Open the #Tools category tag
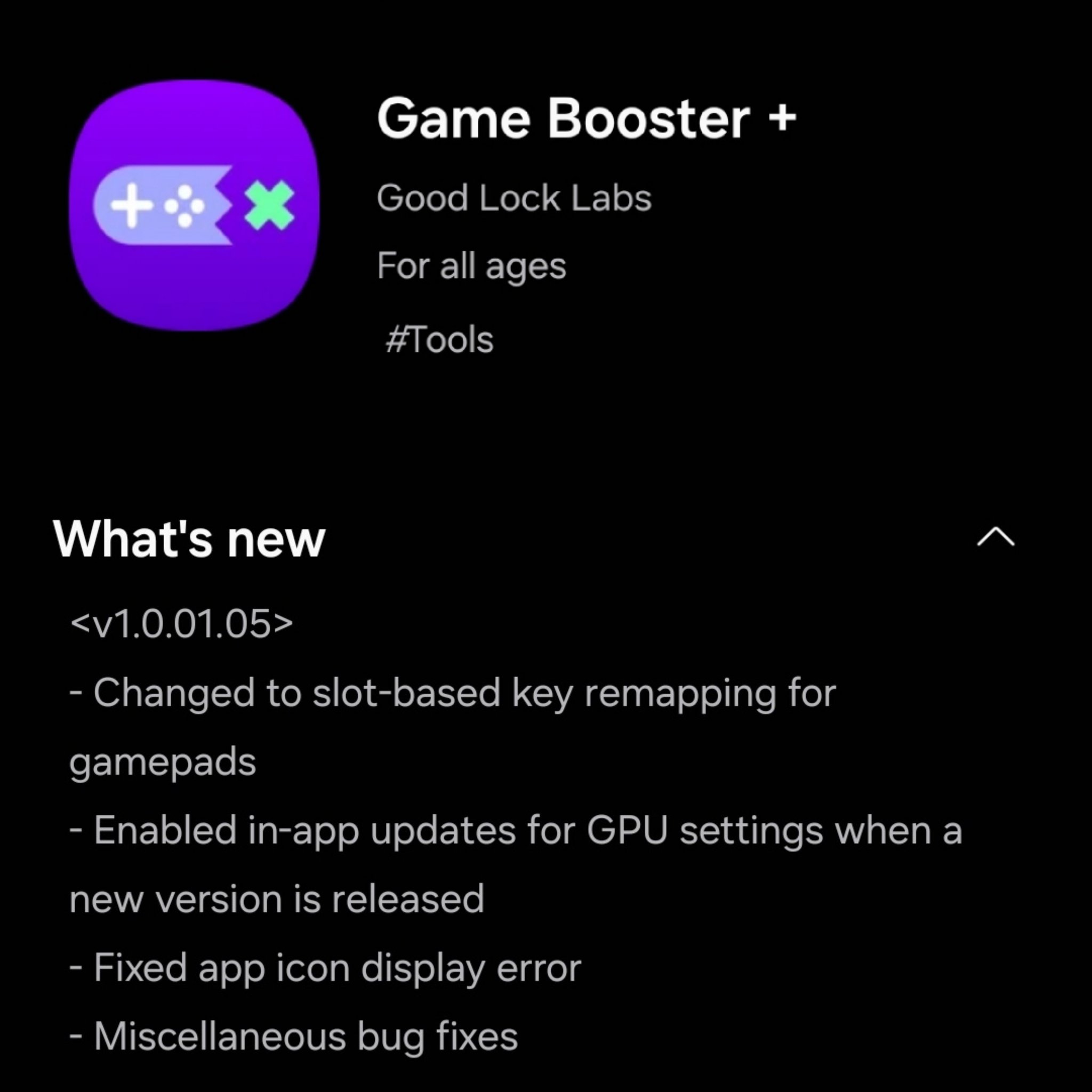This screenshot has height=1092, width=1092. pos(439,340)
